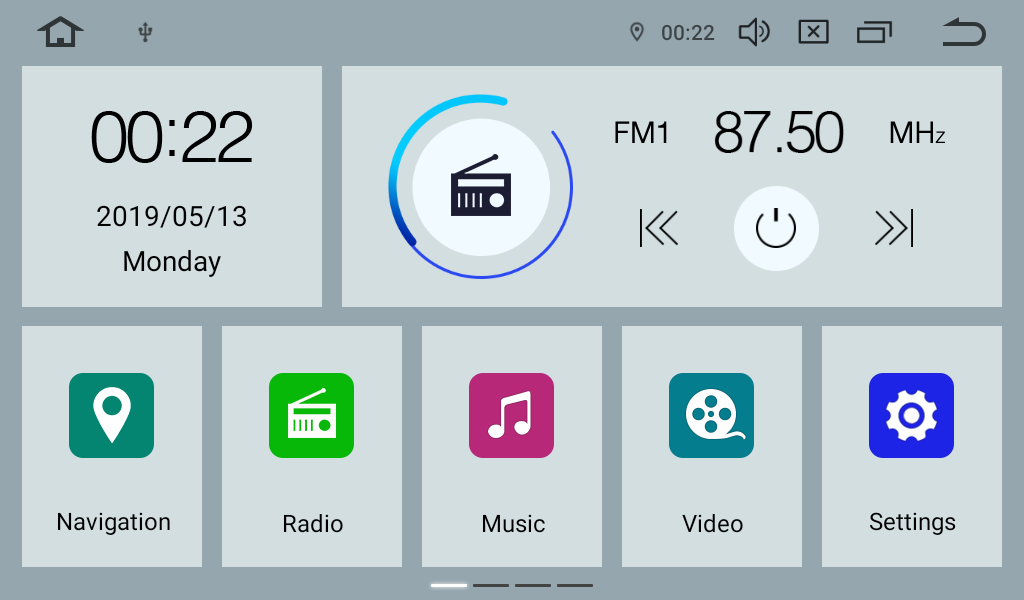Seek to the next radio station
The width and height of the screenshot is (1024, 600).
click(894, 228)
